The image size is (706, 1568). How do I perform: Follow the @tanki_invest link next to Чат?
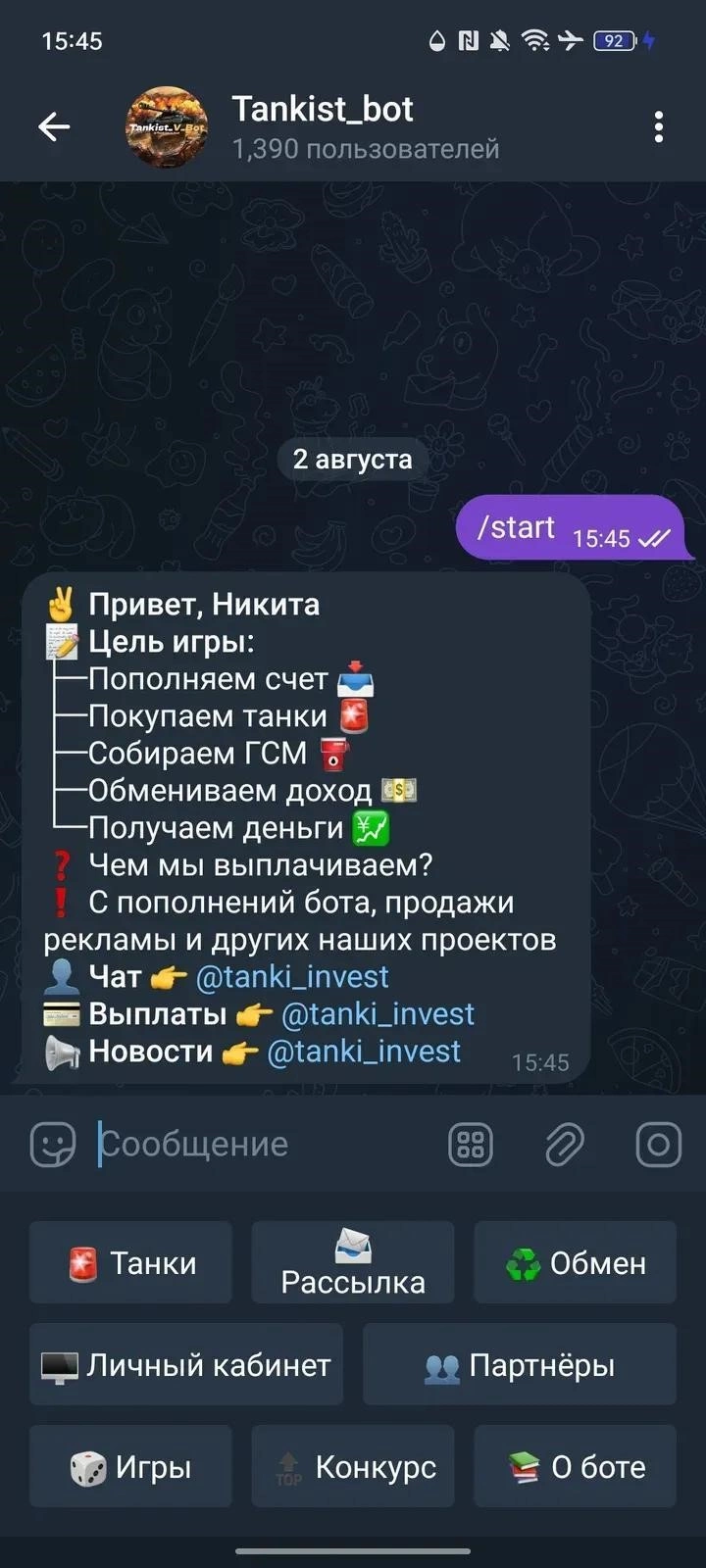tap(292, 976)
